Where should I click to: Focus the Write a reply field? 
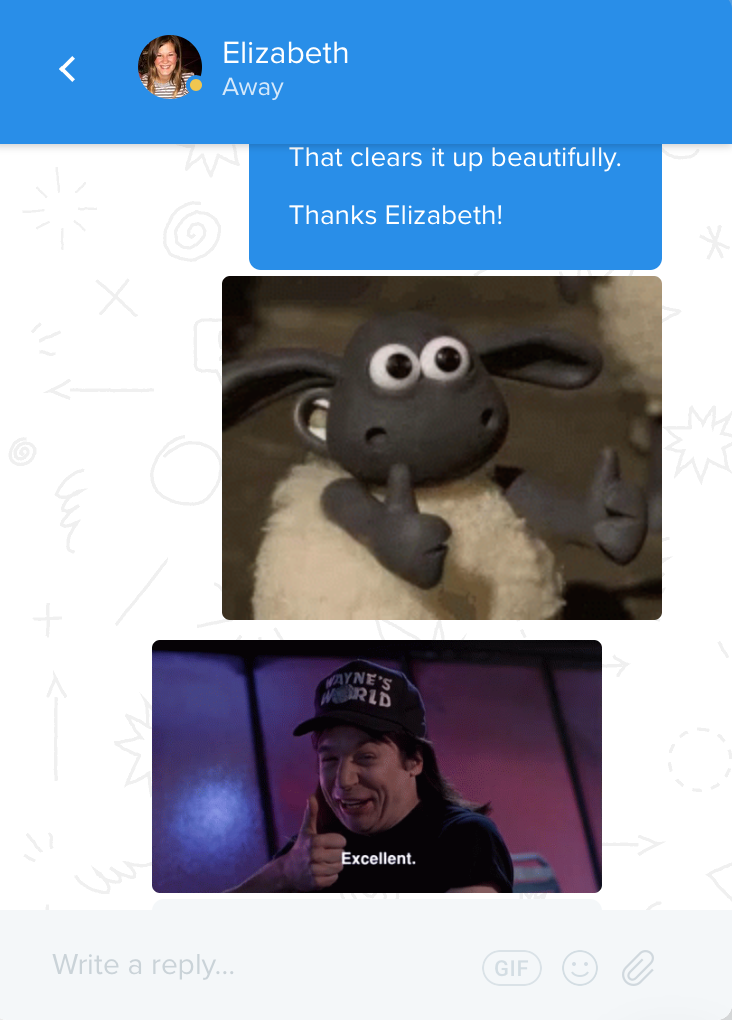point(250,965)
